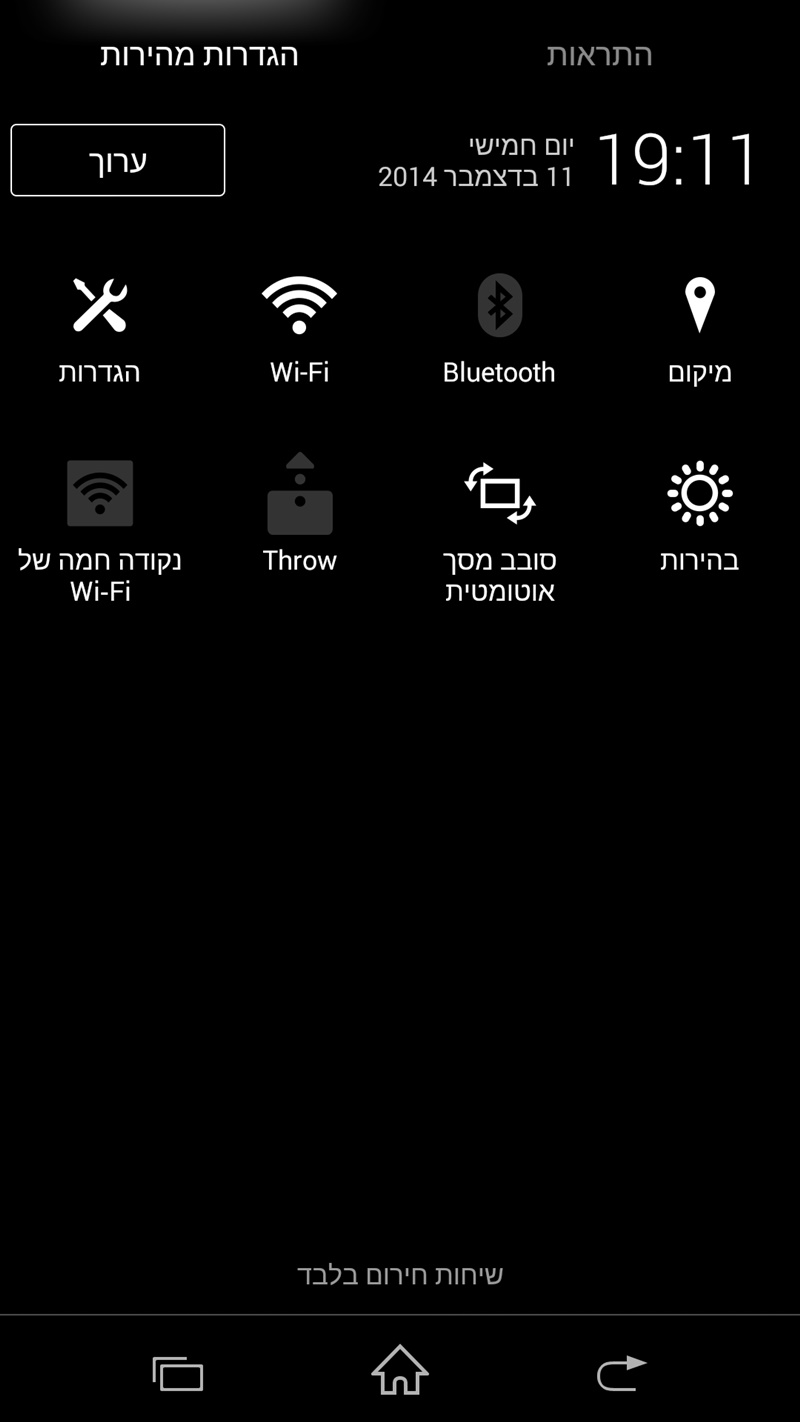Screen dimensions: 800x1422
Task: Select the הגדרות מהירות quick settings tab
Action: [x=199, y=55]
